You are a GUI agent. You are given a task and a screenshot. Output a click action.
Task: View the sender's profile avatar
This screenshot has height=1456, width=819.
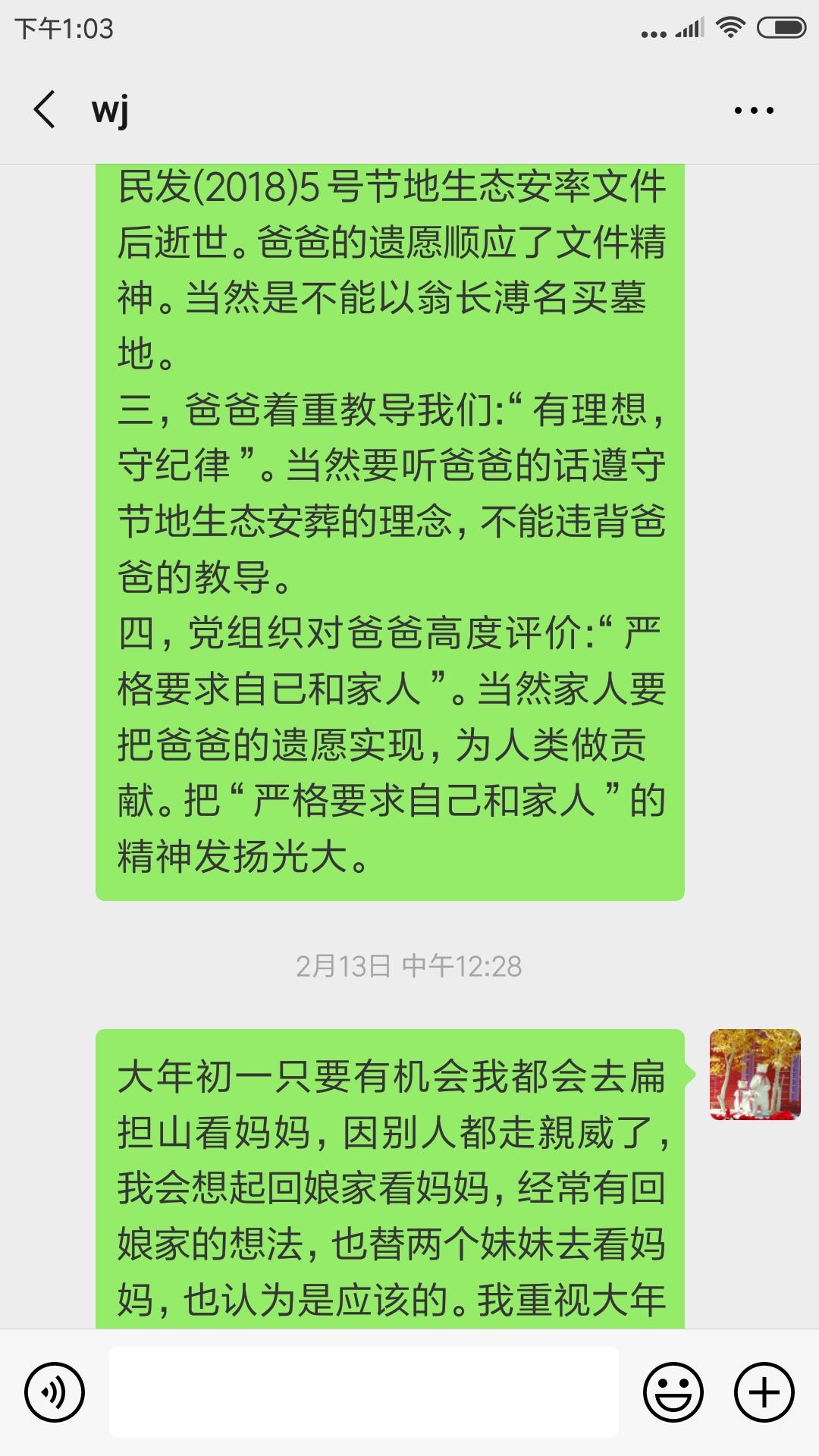(755, 1074)
